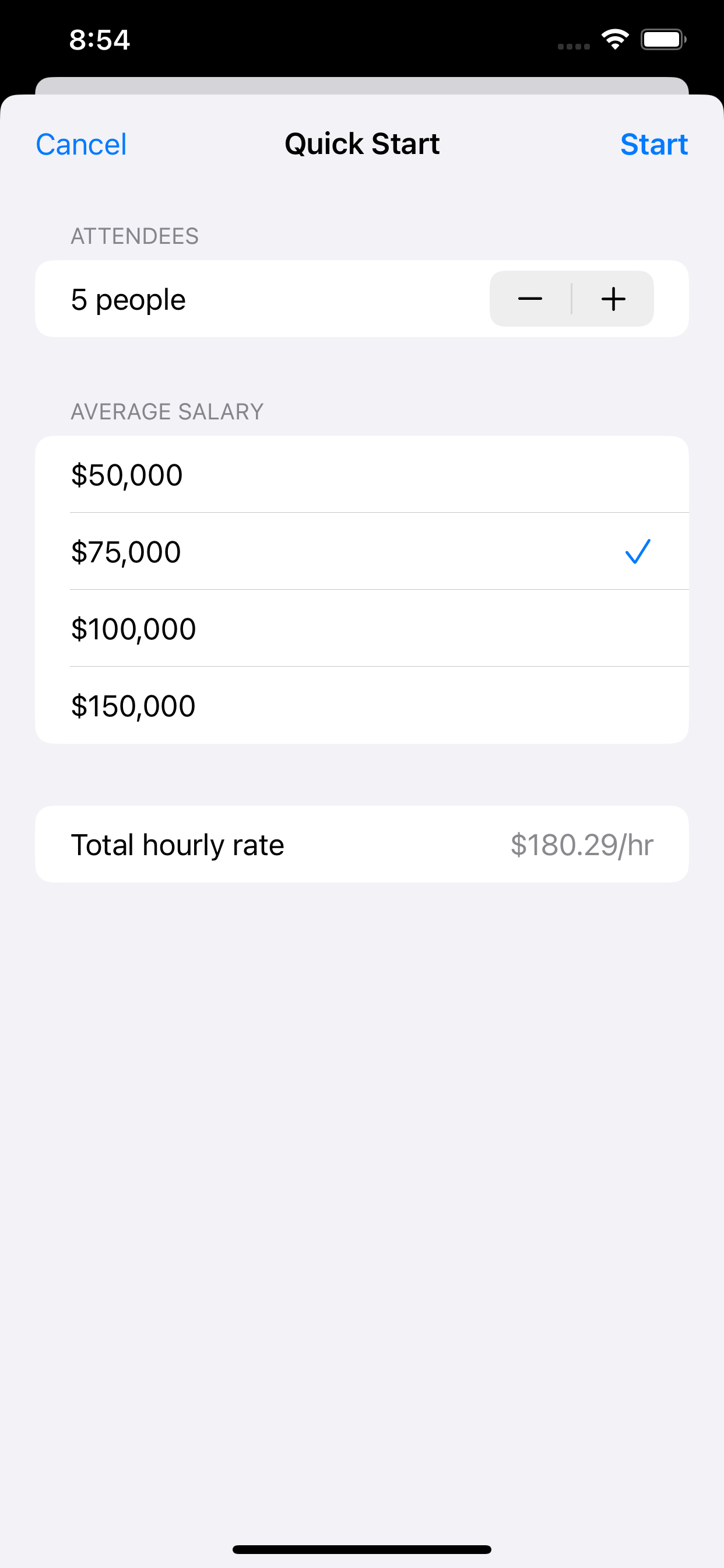The height and width of the screenshot is (1568, 724).
Task: Select the $150,000 salary option
Action: pyautogui.click(x=243, y=705)
